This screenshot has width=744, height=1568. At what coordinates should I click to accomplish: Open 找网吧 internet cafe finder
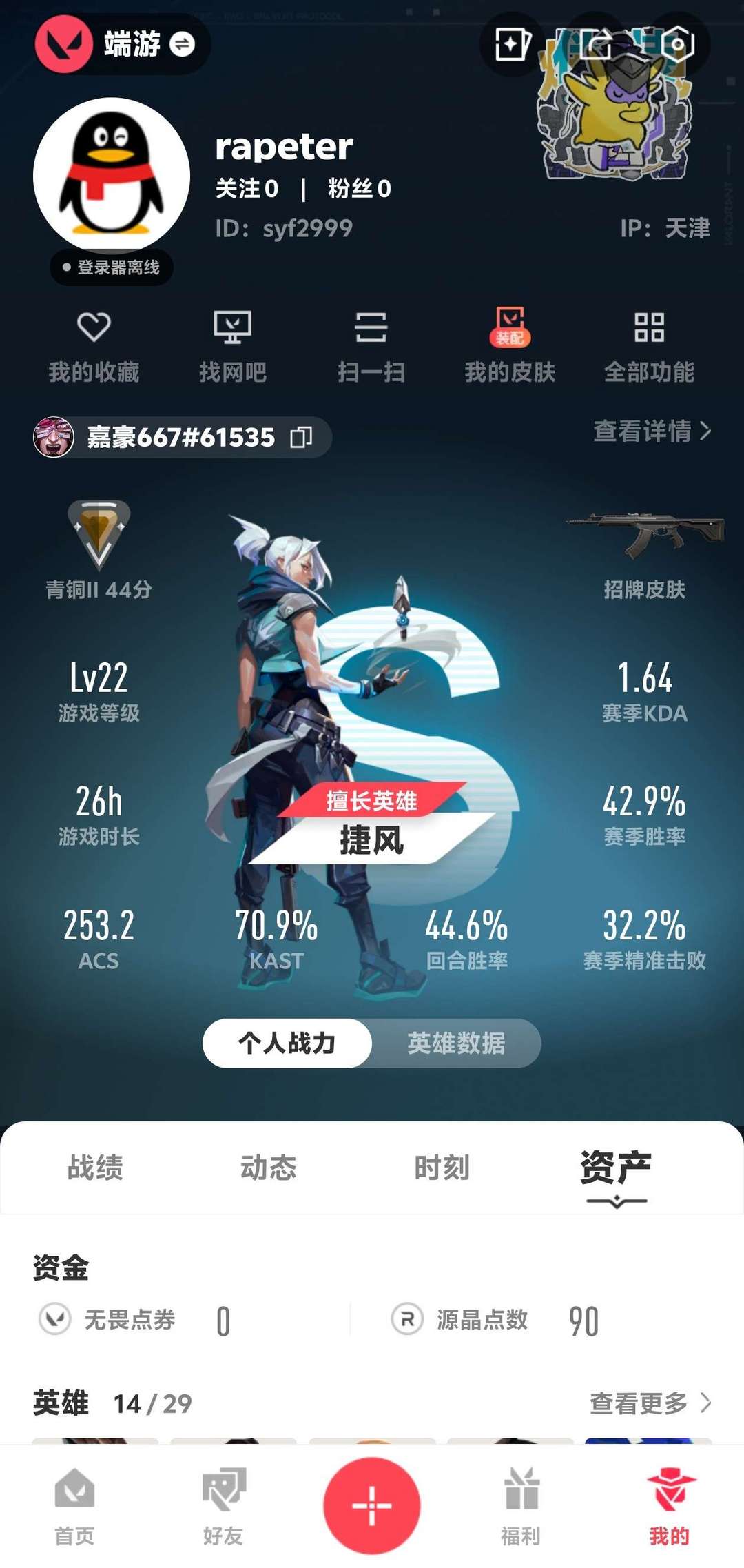pos(232,345)
